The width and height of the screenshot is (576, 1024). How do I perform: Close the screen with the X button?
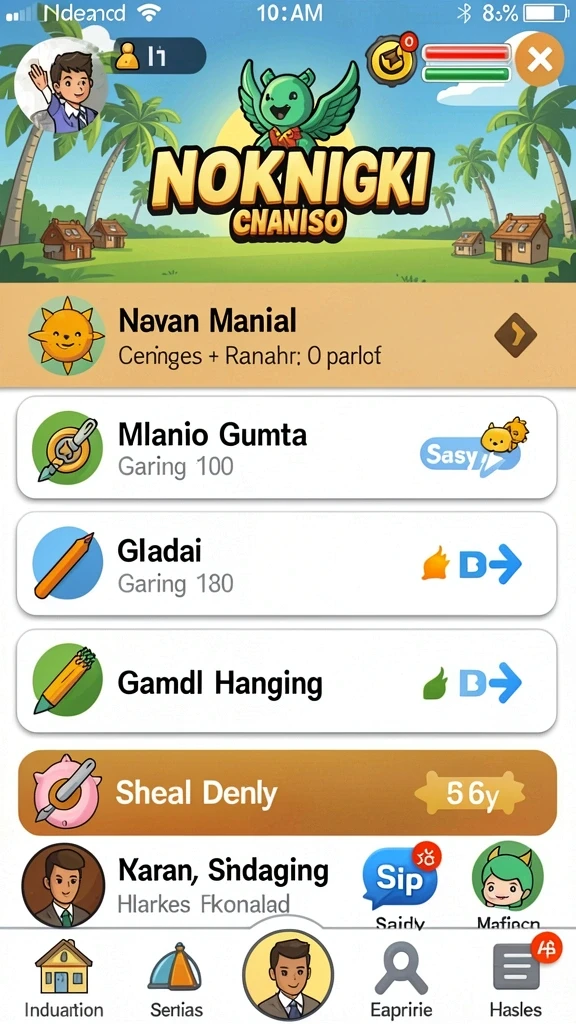(539, 61)
